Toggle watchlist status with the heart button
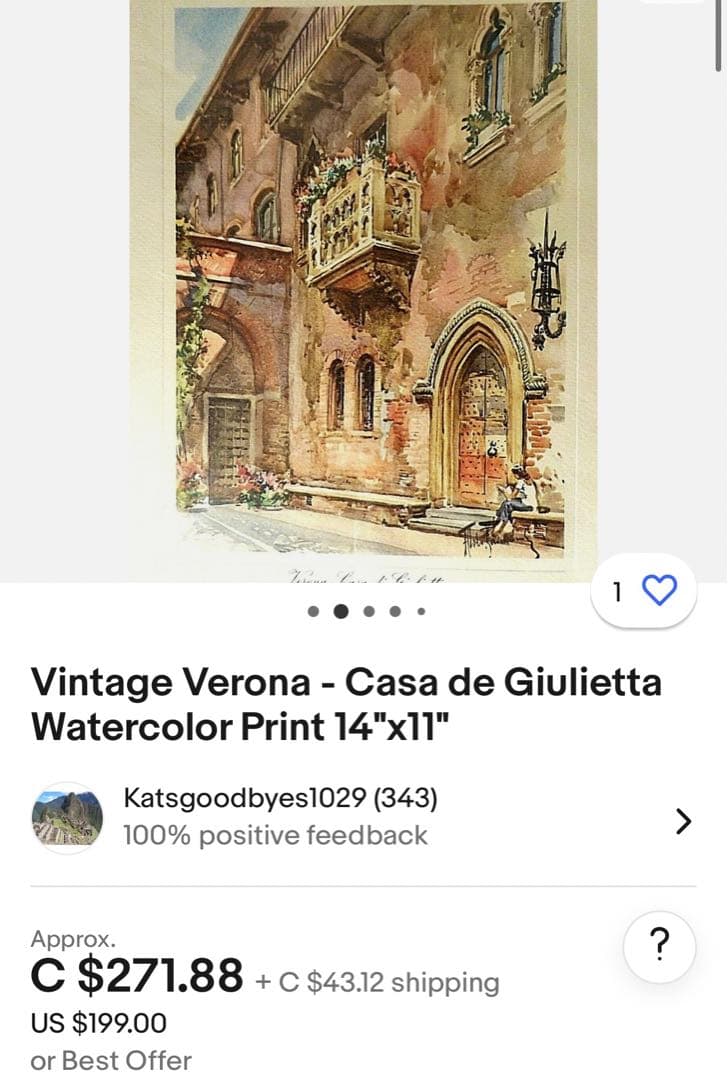The height and width of the screenshot is (1080, 728). (661, 591)
